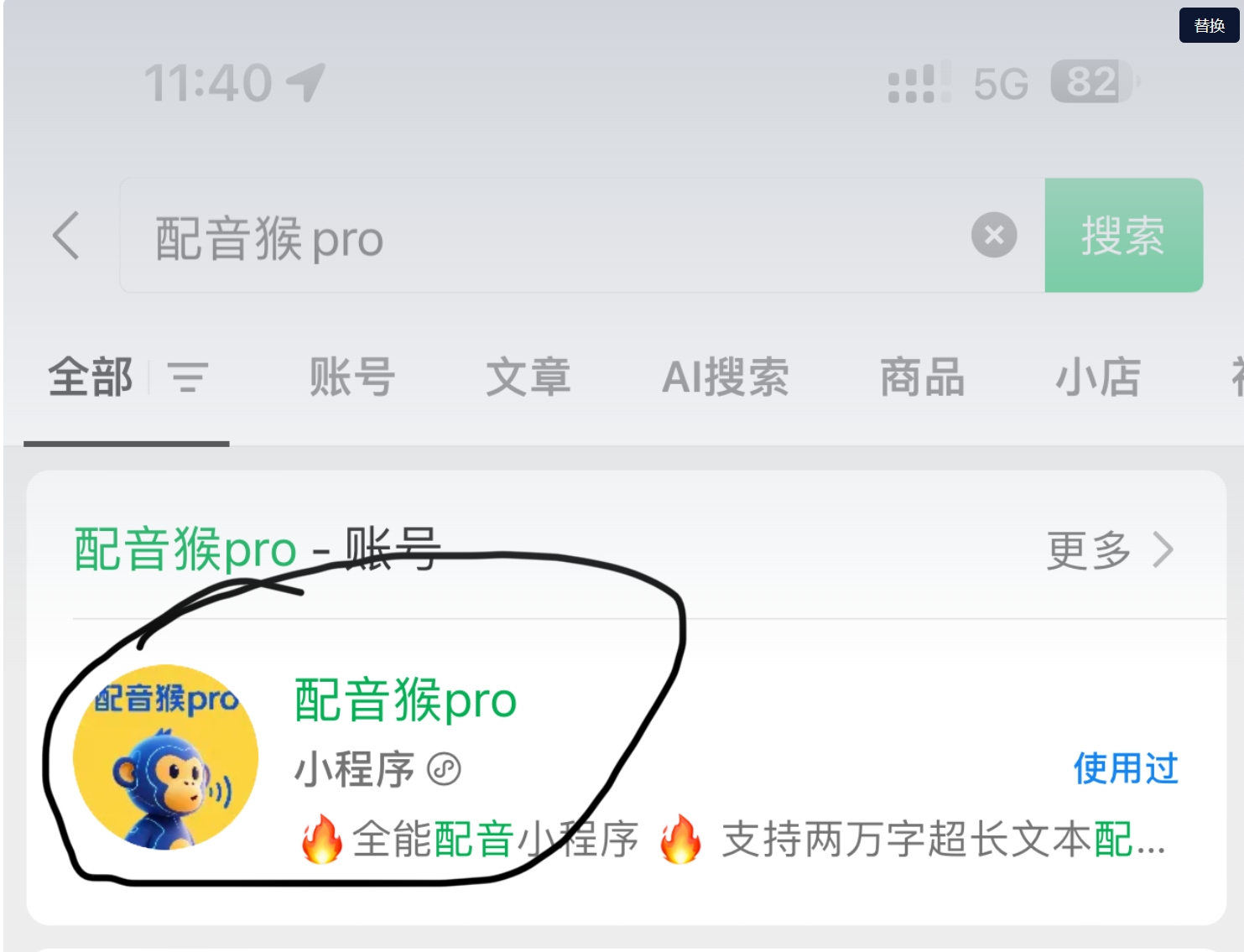Tap the green 搜索 button
This screenshot has width=1244, height=952.
pos(1123,236)
